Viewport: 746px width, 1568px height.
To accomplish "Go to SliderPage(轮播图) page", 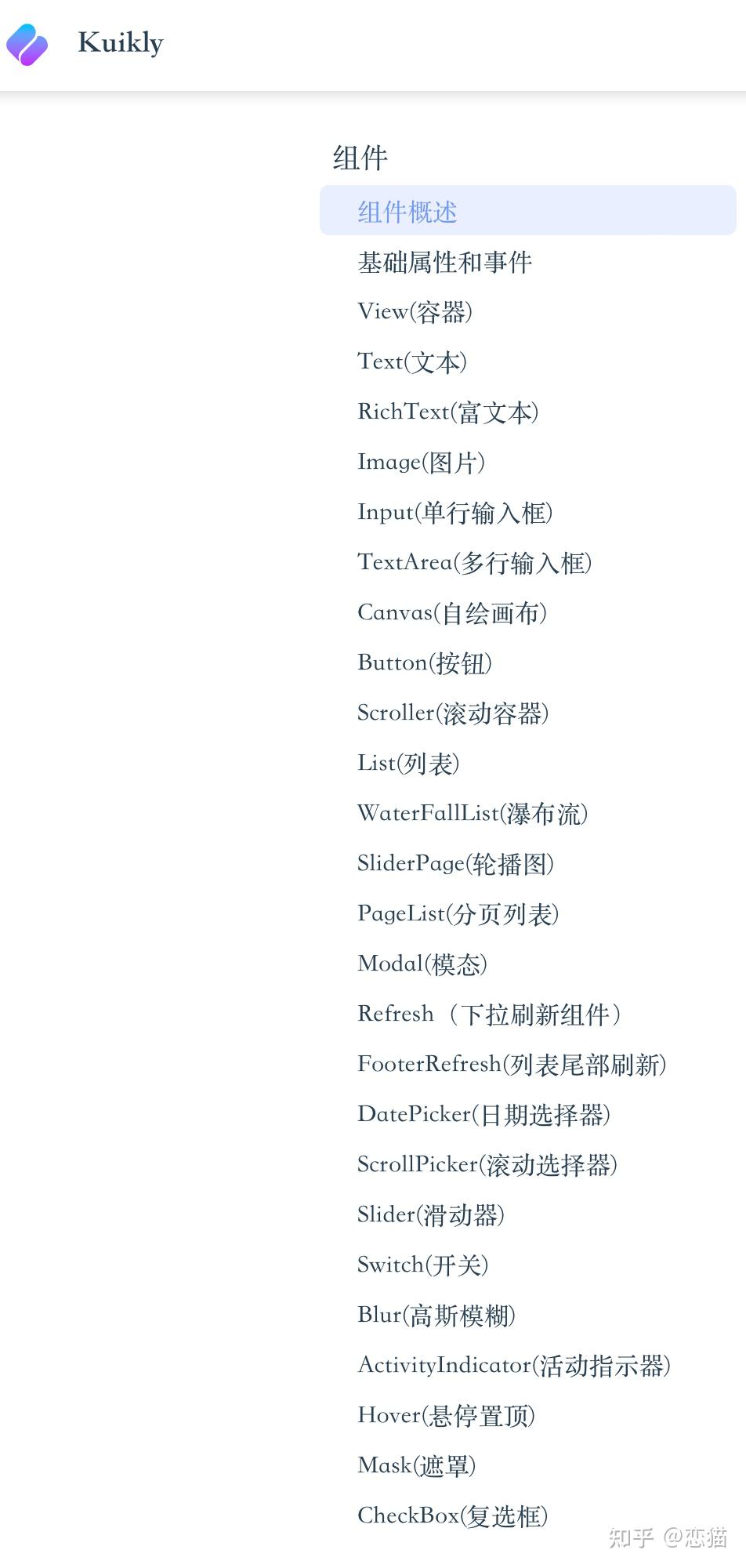I will (455, 864).
